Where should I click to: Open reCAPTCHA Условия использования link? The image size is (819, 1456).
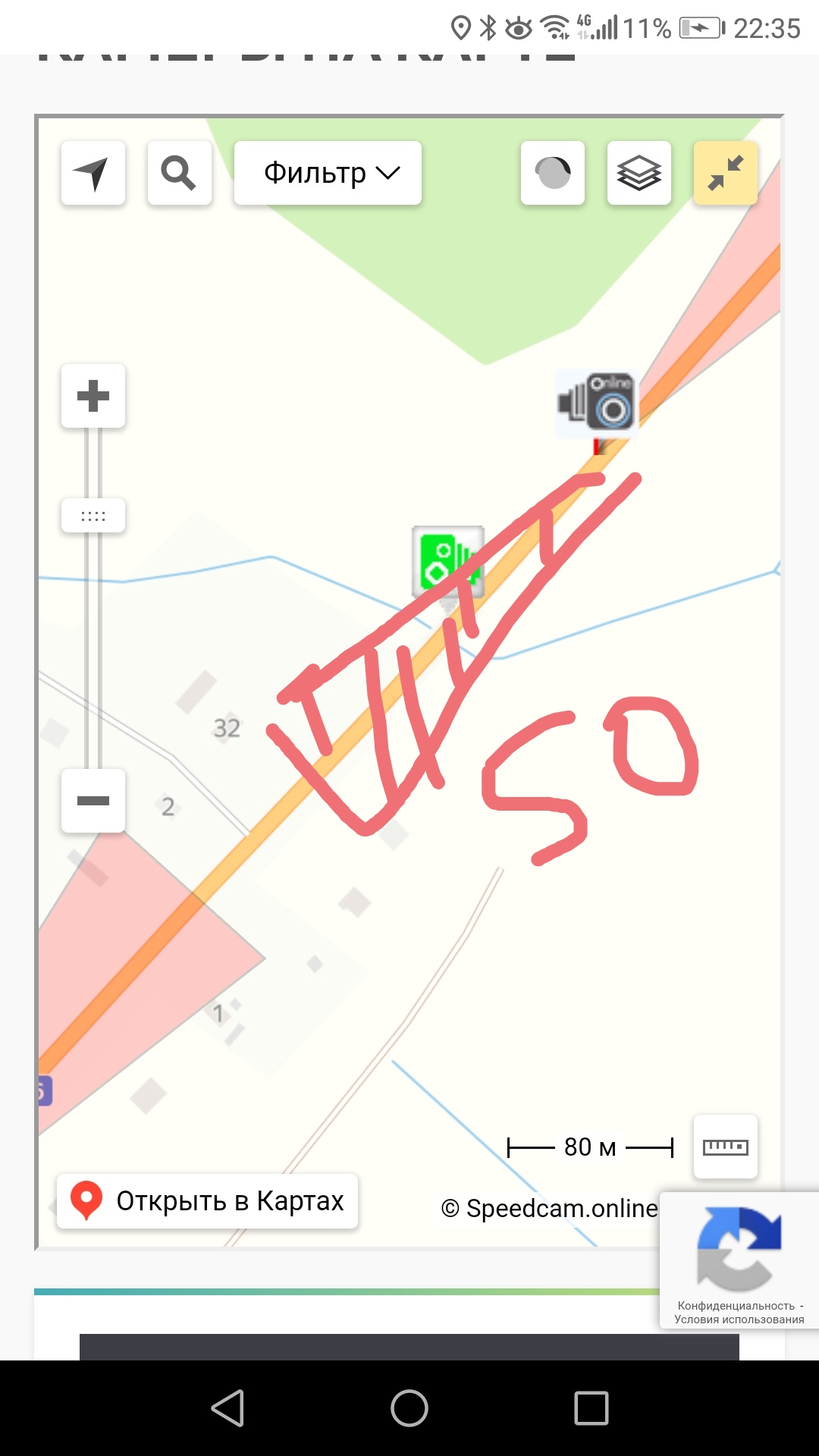click(x=739, y=1319)
